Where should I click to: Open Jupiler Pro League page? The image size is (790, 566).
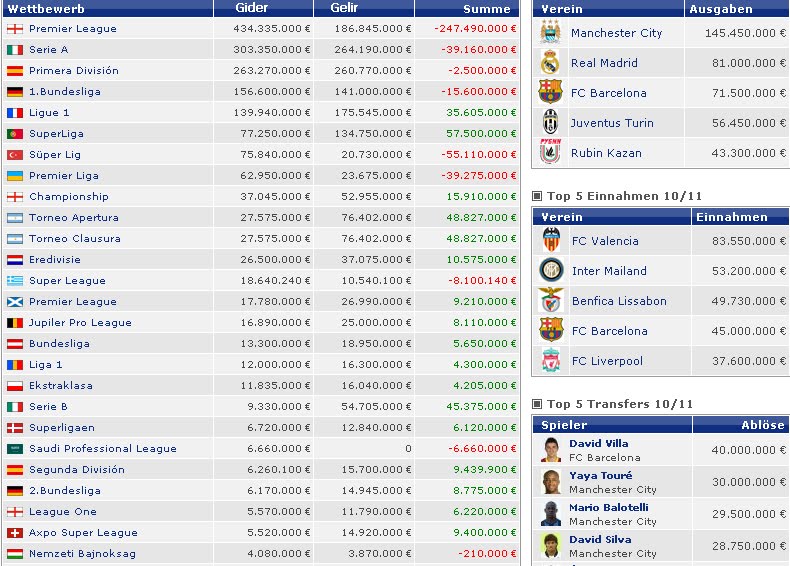click(80, 323)
